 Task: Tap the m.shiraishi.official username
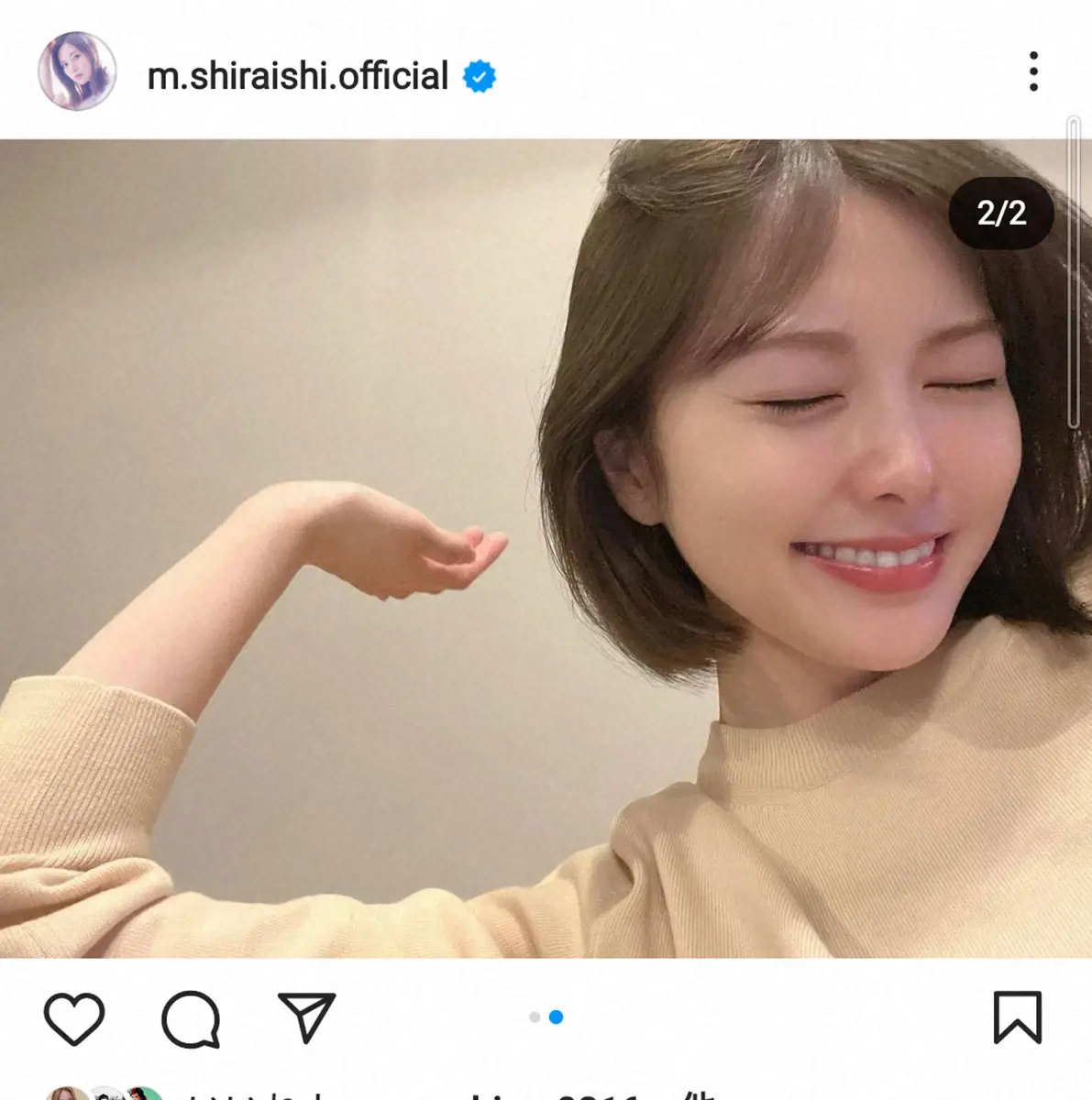click(x=298, y=76)
